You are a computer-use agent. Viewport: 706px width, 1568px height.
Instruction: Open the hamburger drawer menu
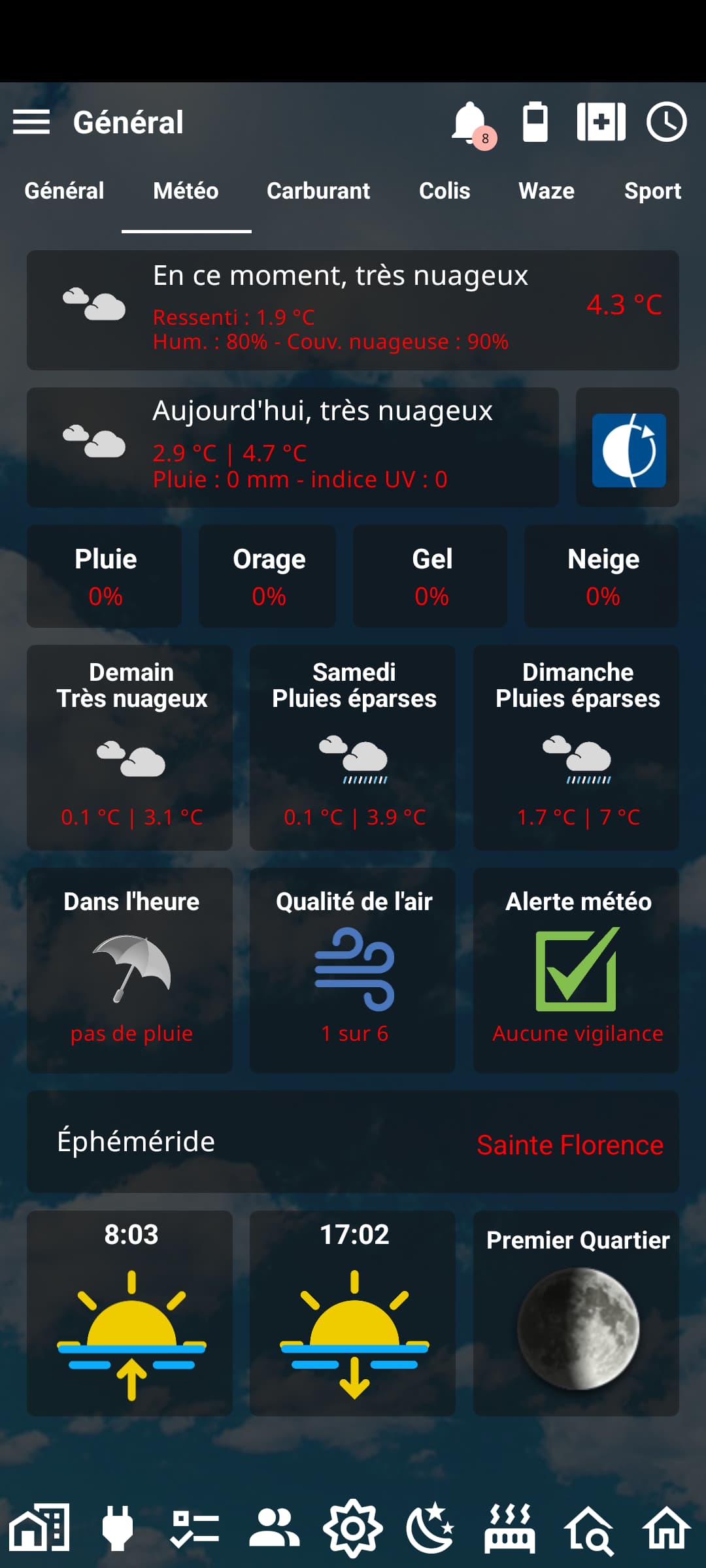(x=31, y=122)
